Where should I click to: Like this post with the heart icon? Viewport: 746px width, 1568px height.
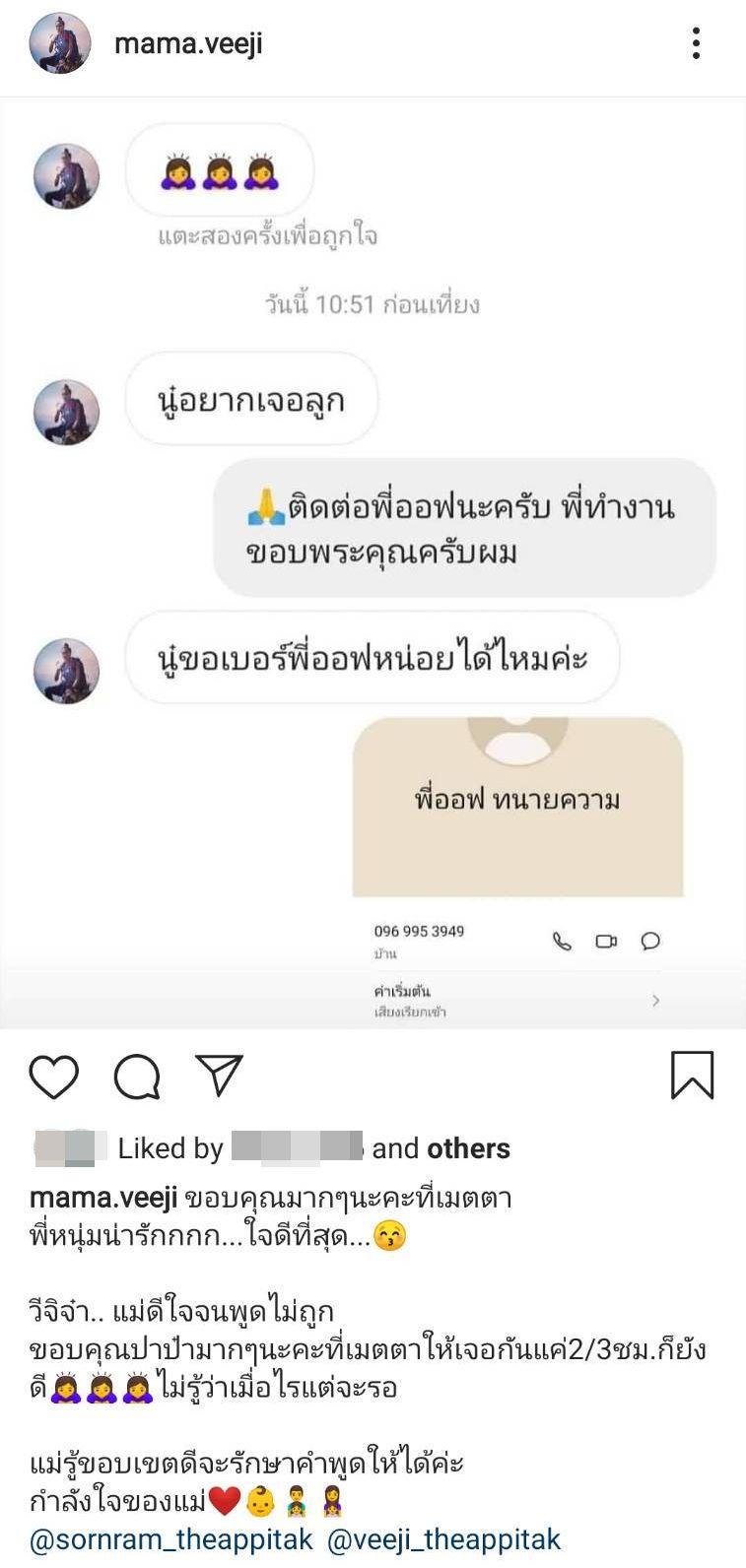click(x=53, y=1076)
